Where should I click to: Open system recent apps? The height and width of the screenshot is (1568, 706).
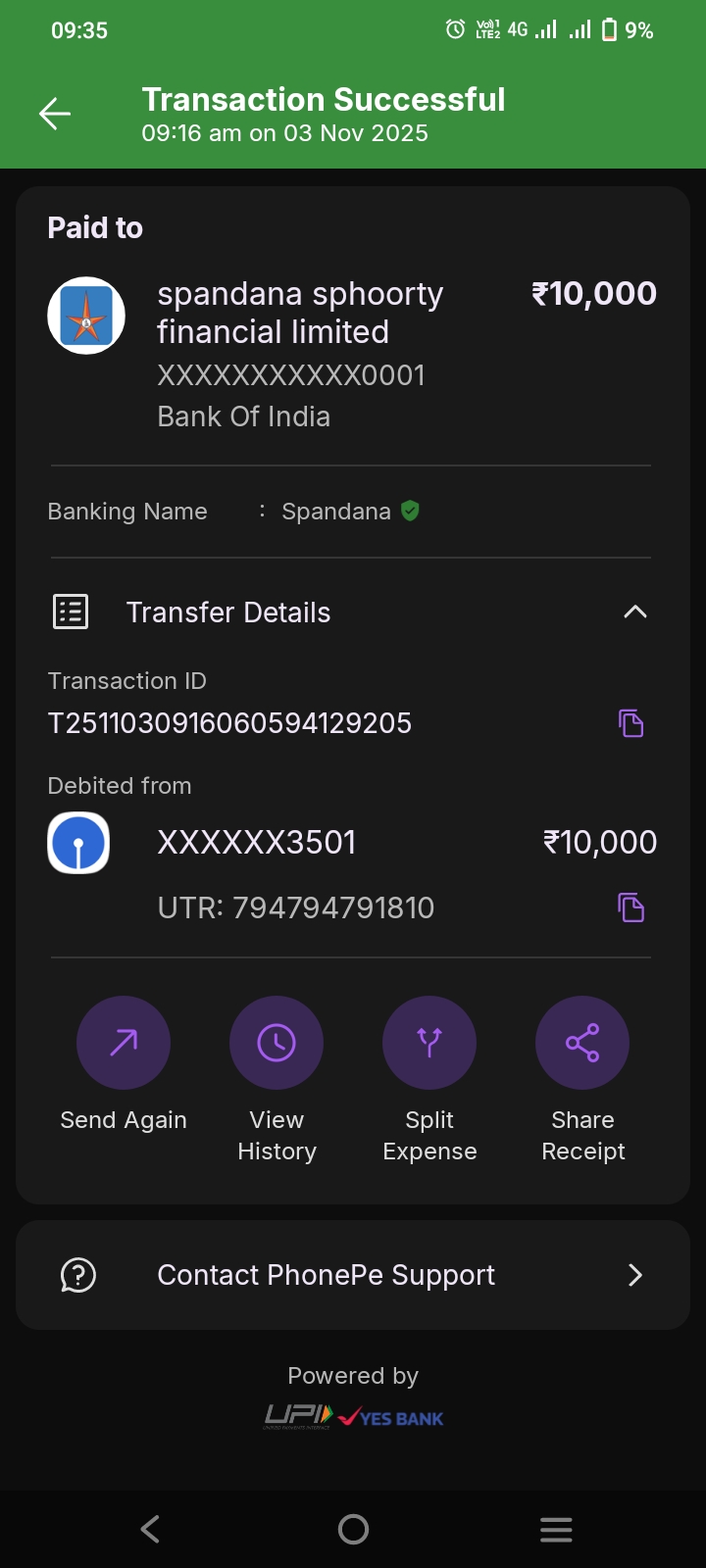(556, 1529)
